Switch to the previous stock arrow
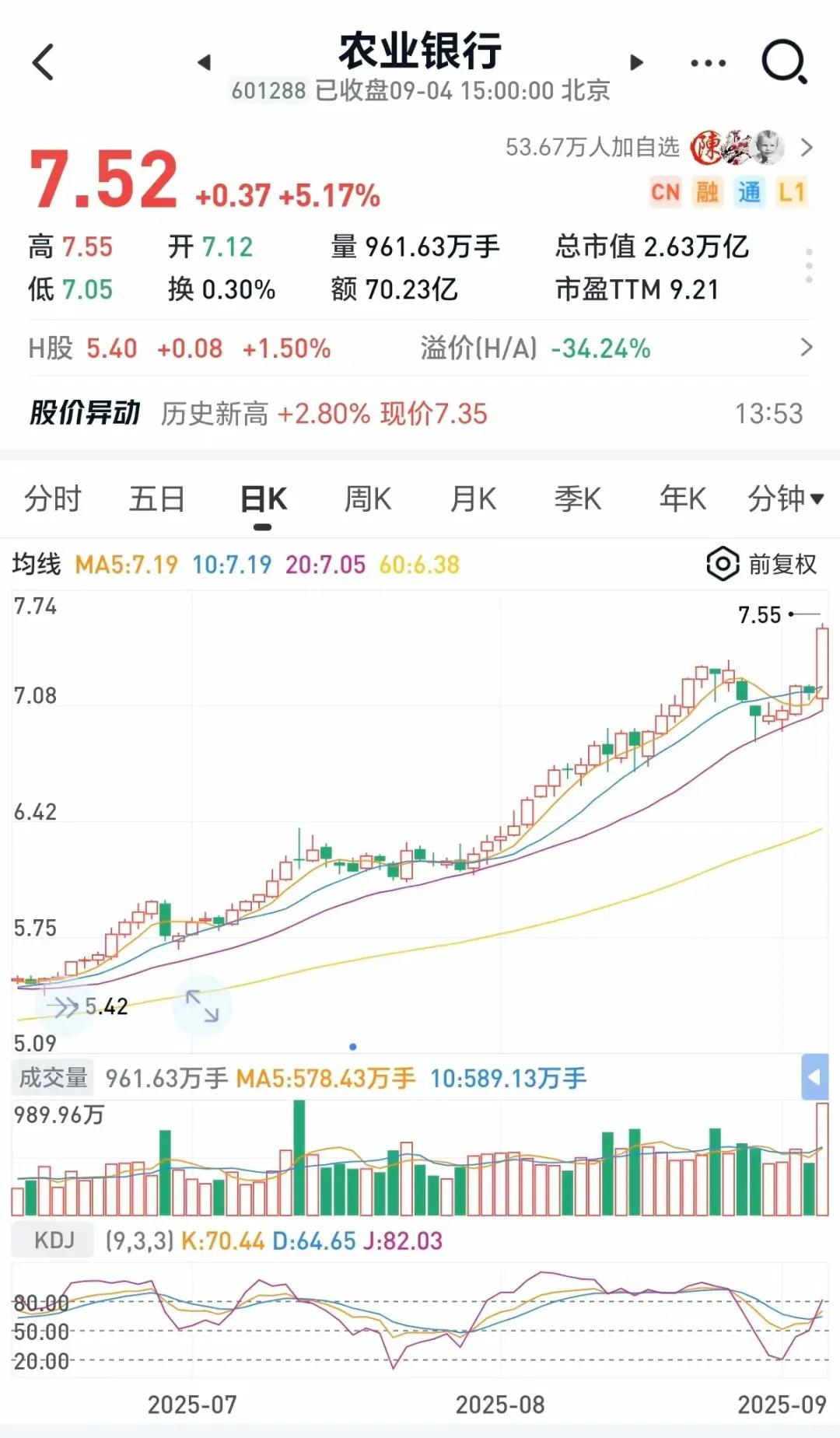Screen dimensions: 840x1438 coord(205,62)
